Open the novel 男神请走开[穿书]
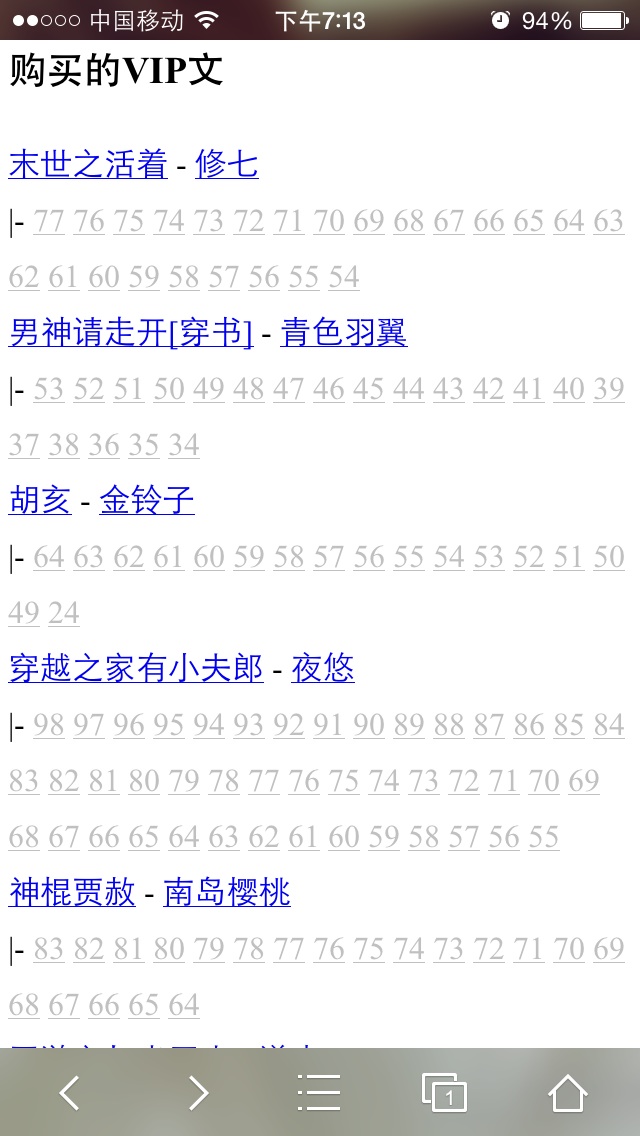 tap(130, 333)
